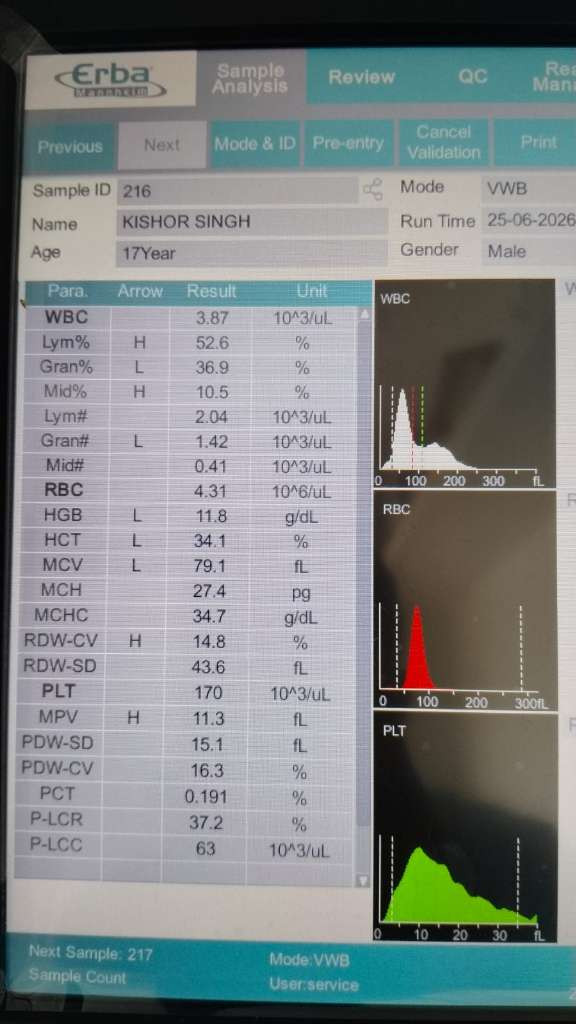Tap the scroll down arrow in results table
Image resolution: width=576 pixels, height=1024 pixels.
[x=364, y=880]
